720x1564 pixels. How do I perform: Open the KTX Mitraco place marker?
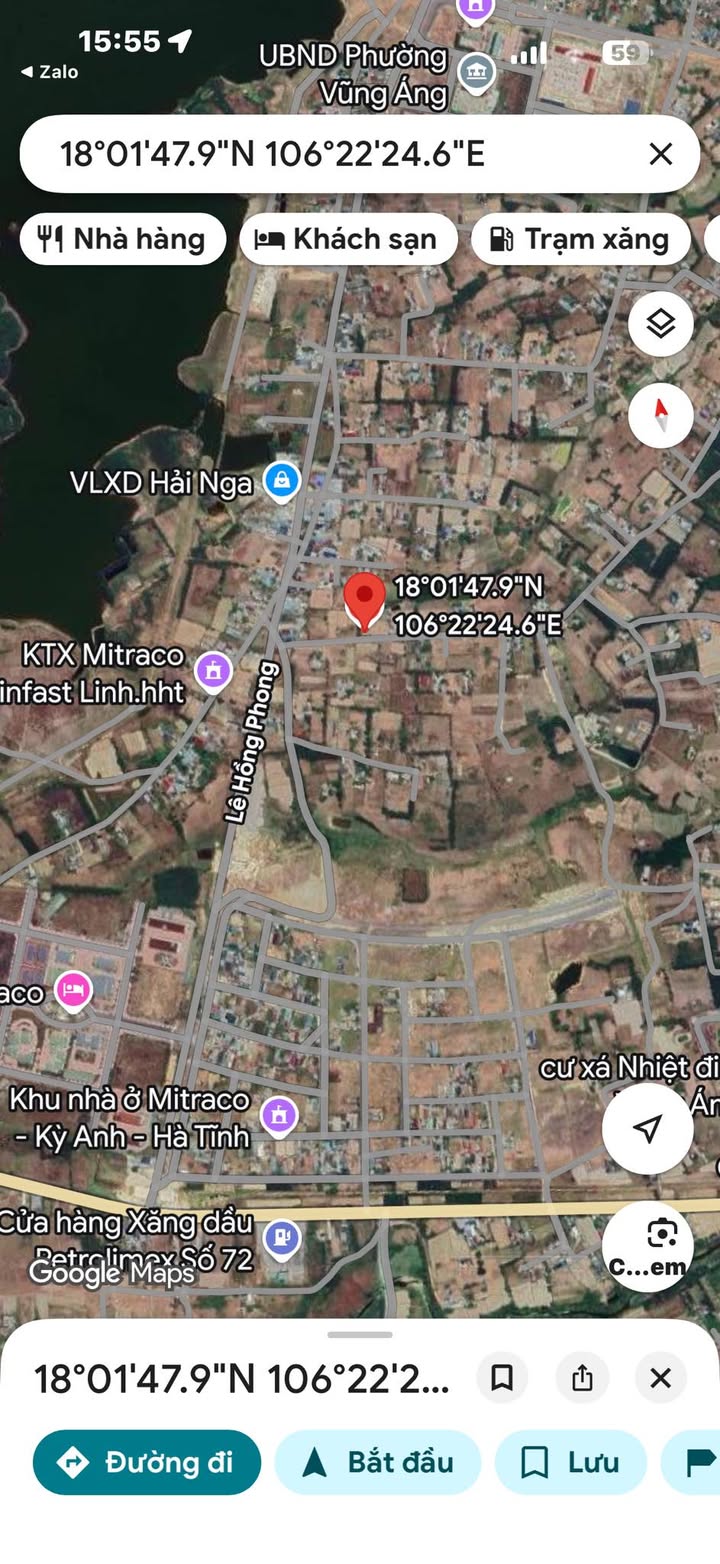(x=212, y=672)
